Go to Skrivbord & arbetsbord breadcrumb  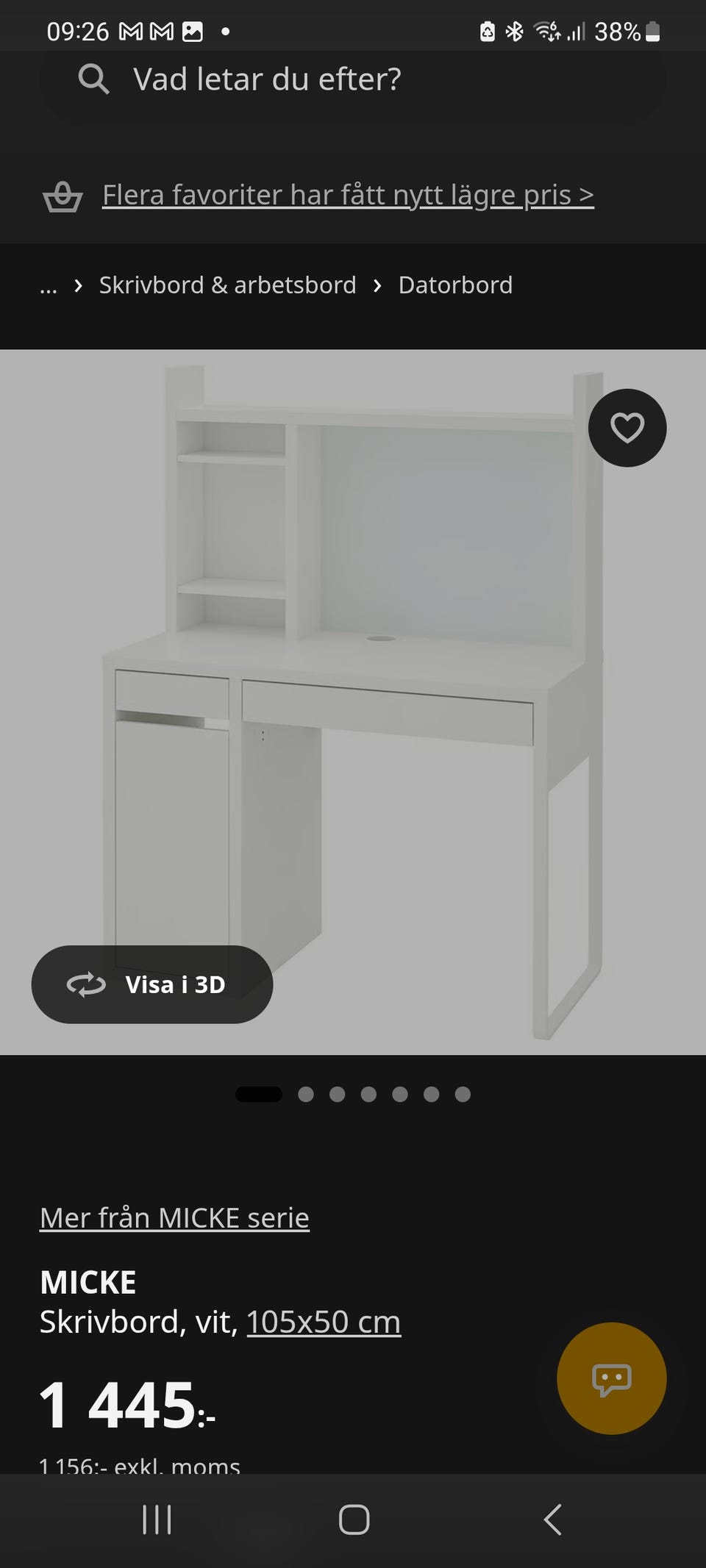click(227, 285)
